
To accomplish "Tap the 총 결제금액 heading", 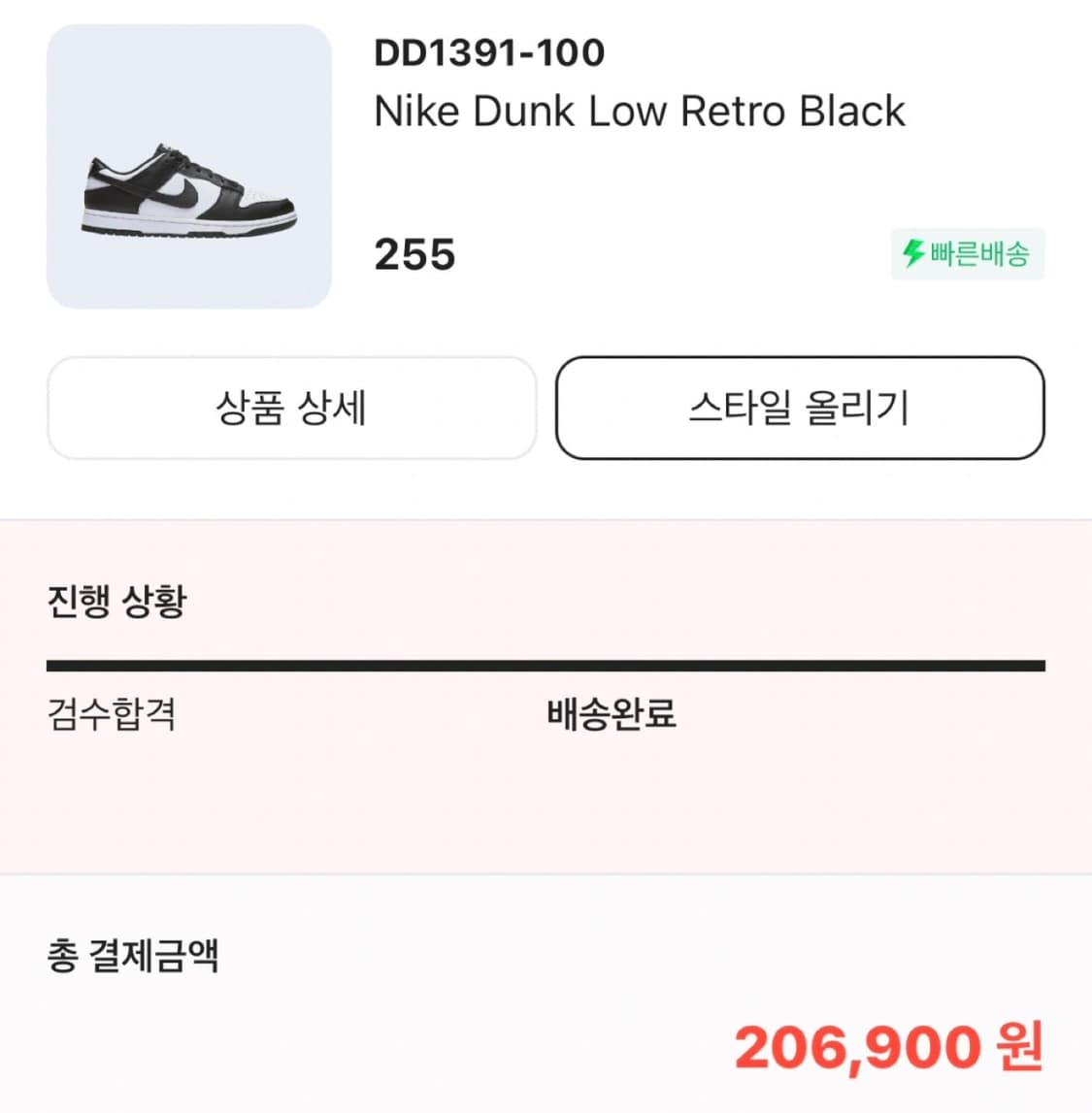I will 134,956.
